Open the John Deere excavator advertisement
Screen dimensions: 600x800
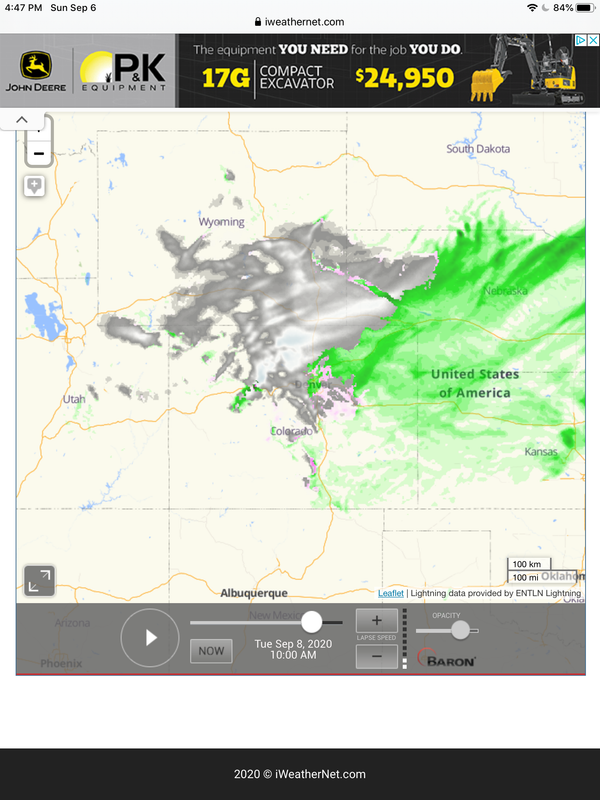(x=299, y=71)
